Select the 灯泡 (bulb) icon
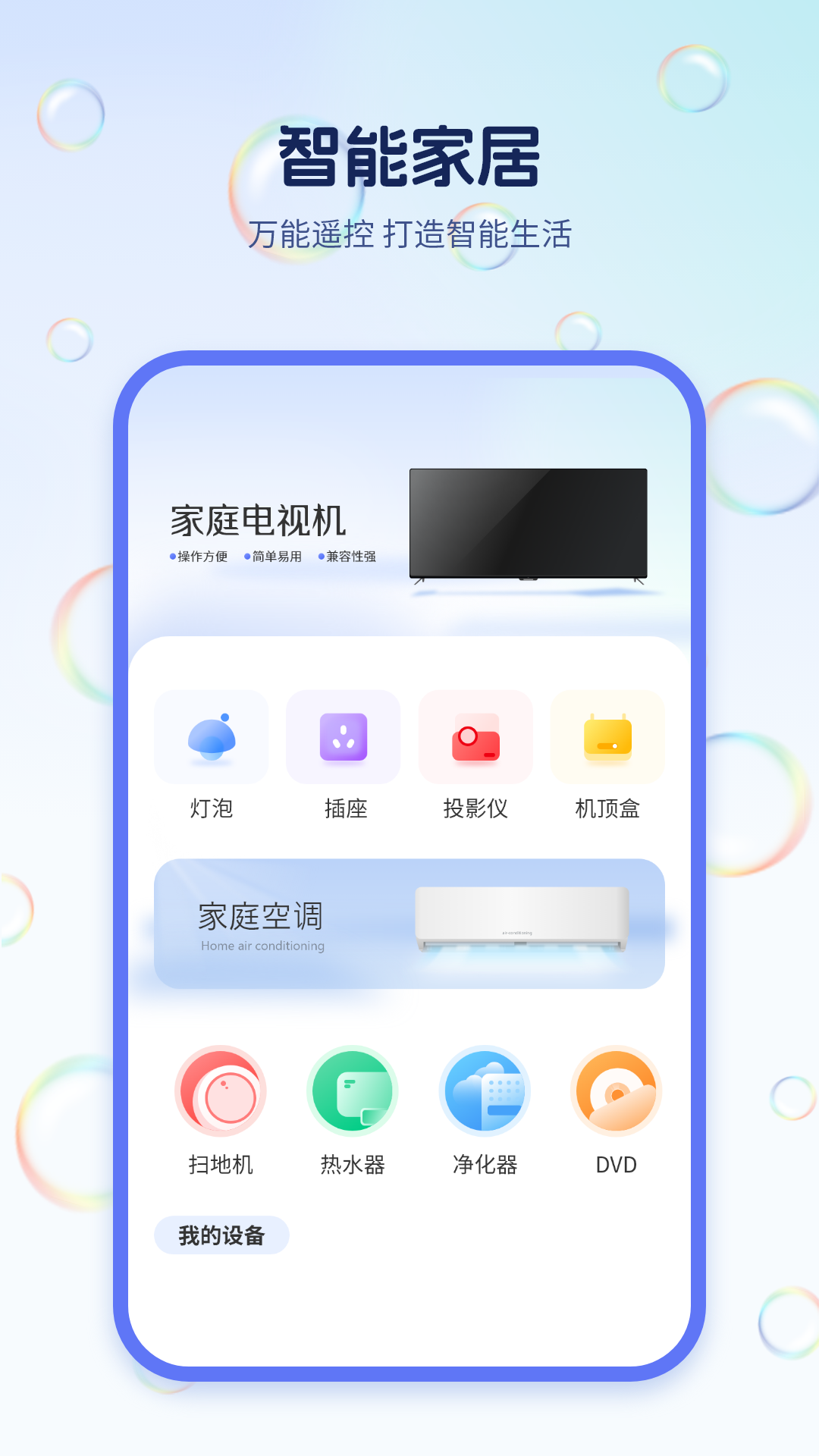This screenshot has width=819, height=1456. tap(211, 736)
